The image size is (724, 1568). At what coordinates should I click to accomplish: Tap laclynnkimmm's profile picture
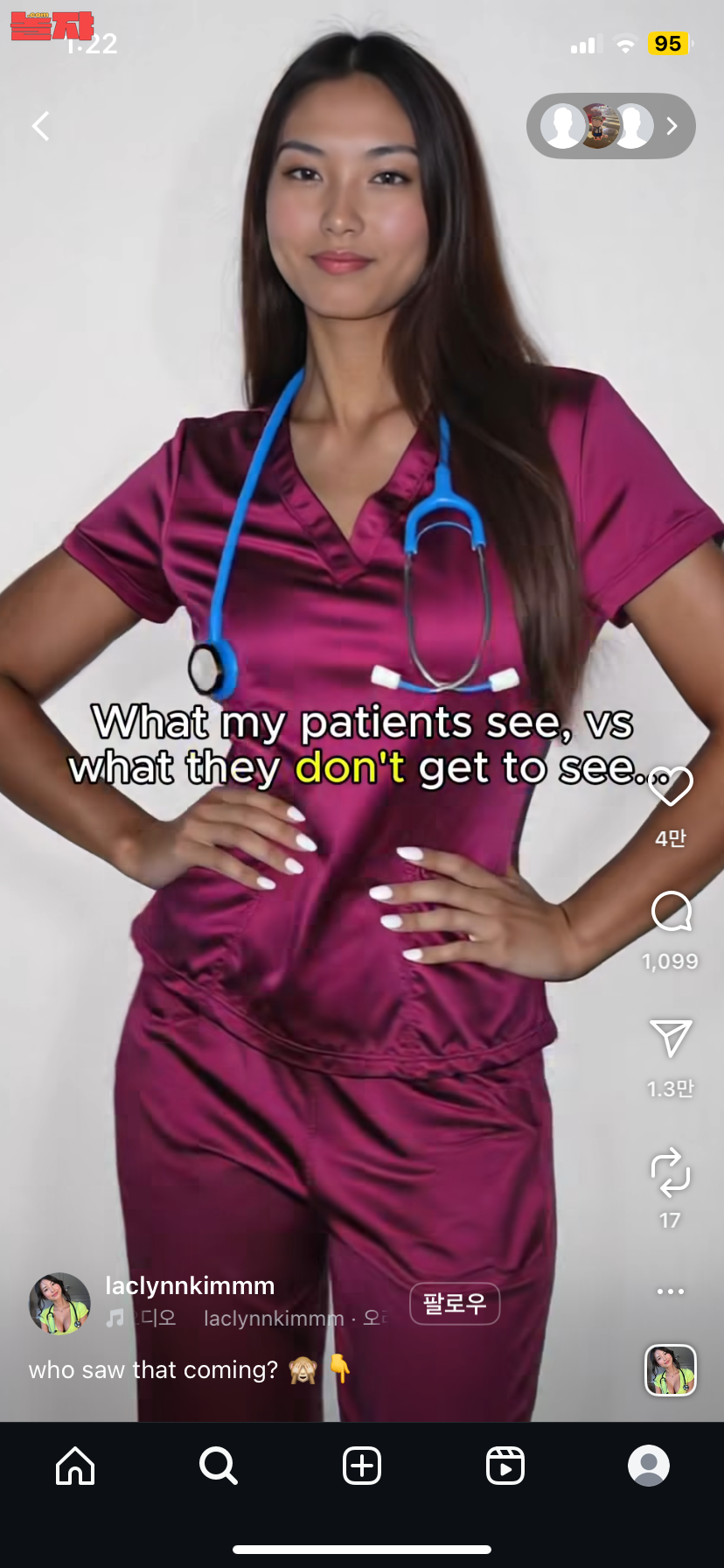pyautogui.click(x=59, y=1304)
